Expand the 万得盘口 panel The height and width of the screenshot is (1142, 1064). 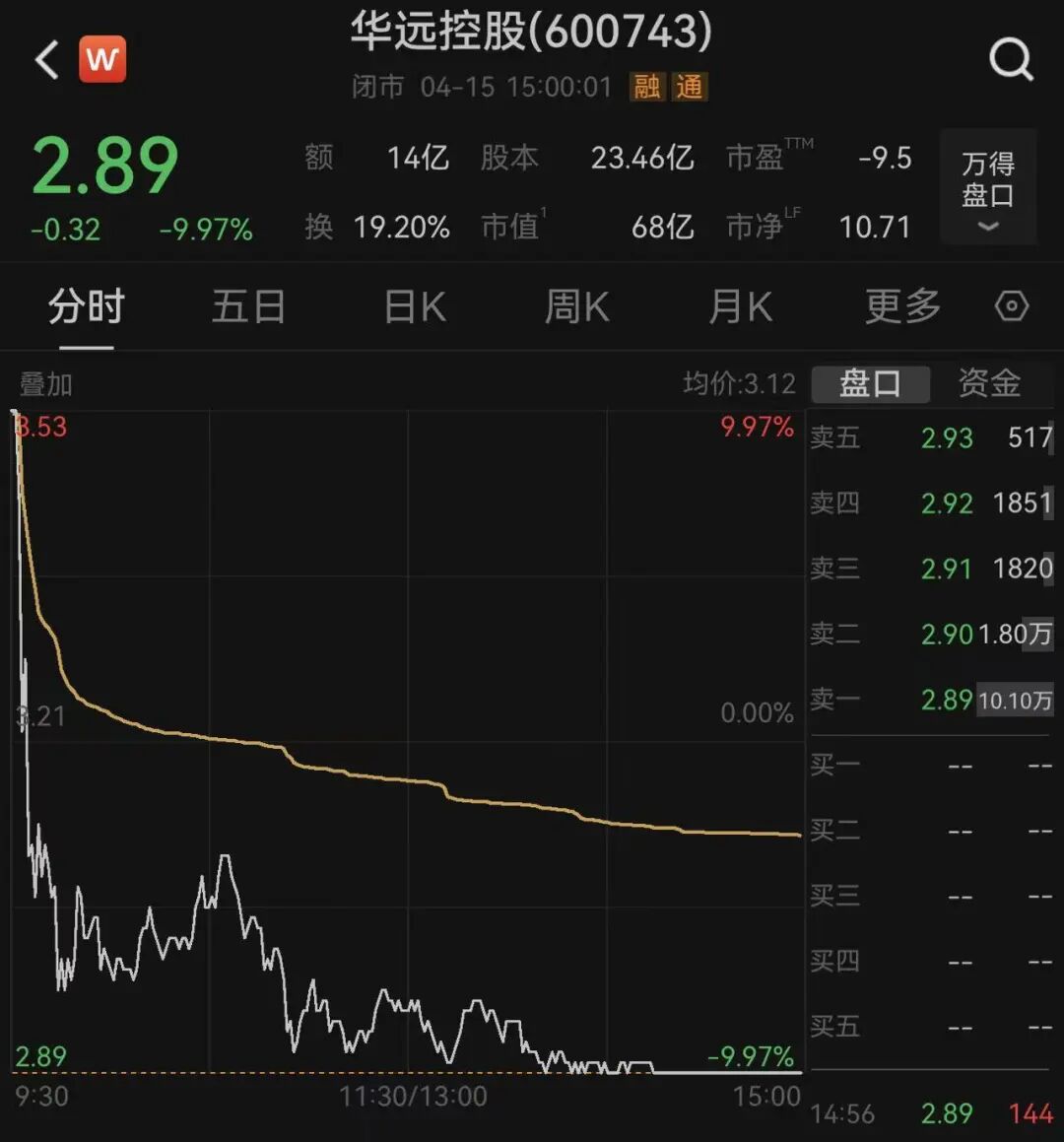[987, 187]
